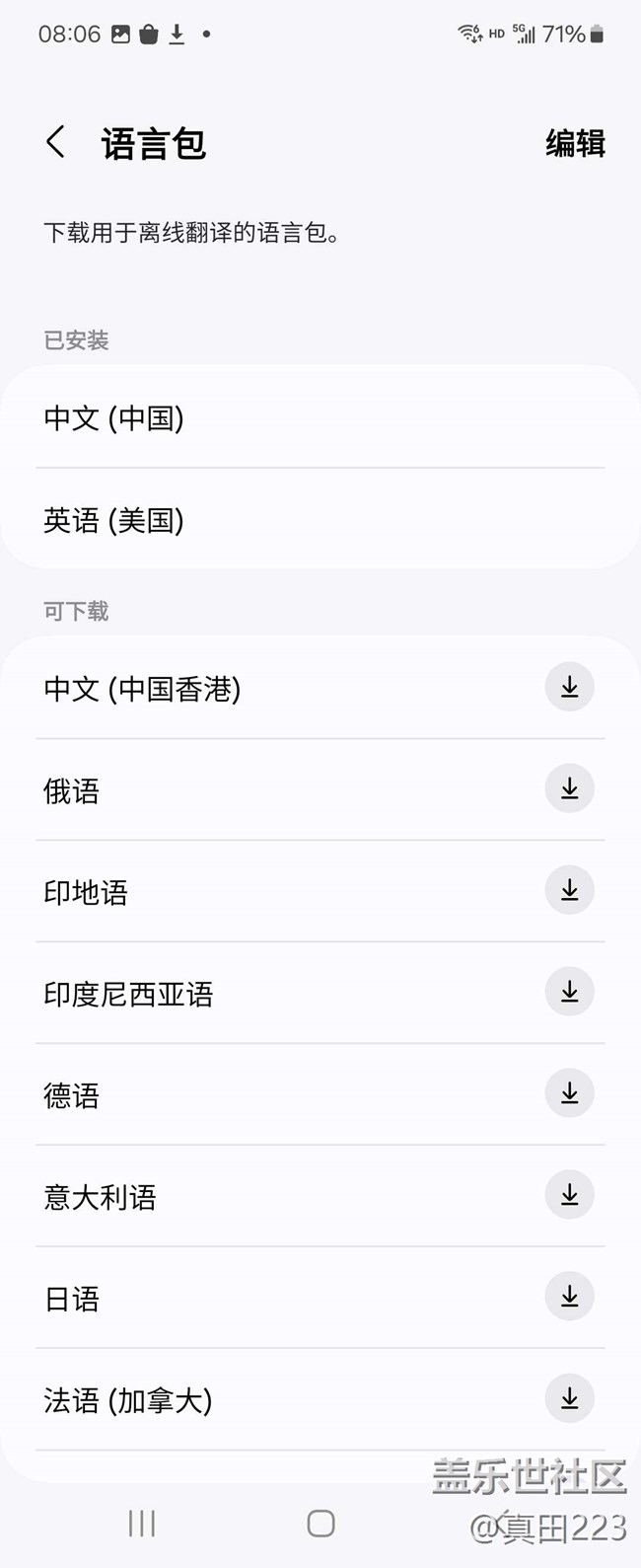
Task: Go to the home screen
Action: click(320, 1524)
